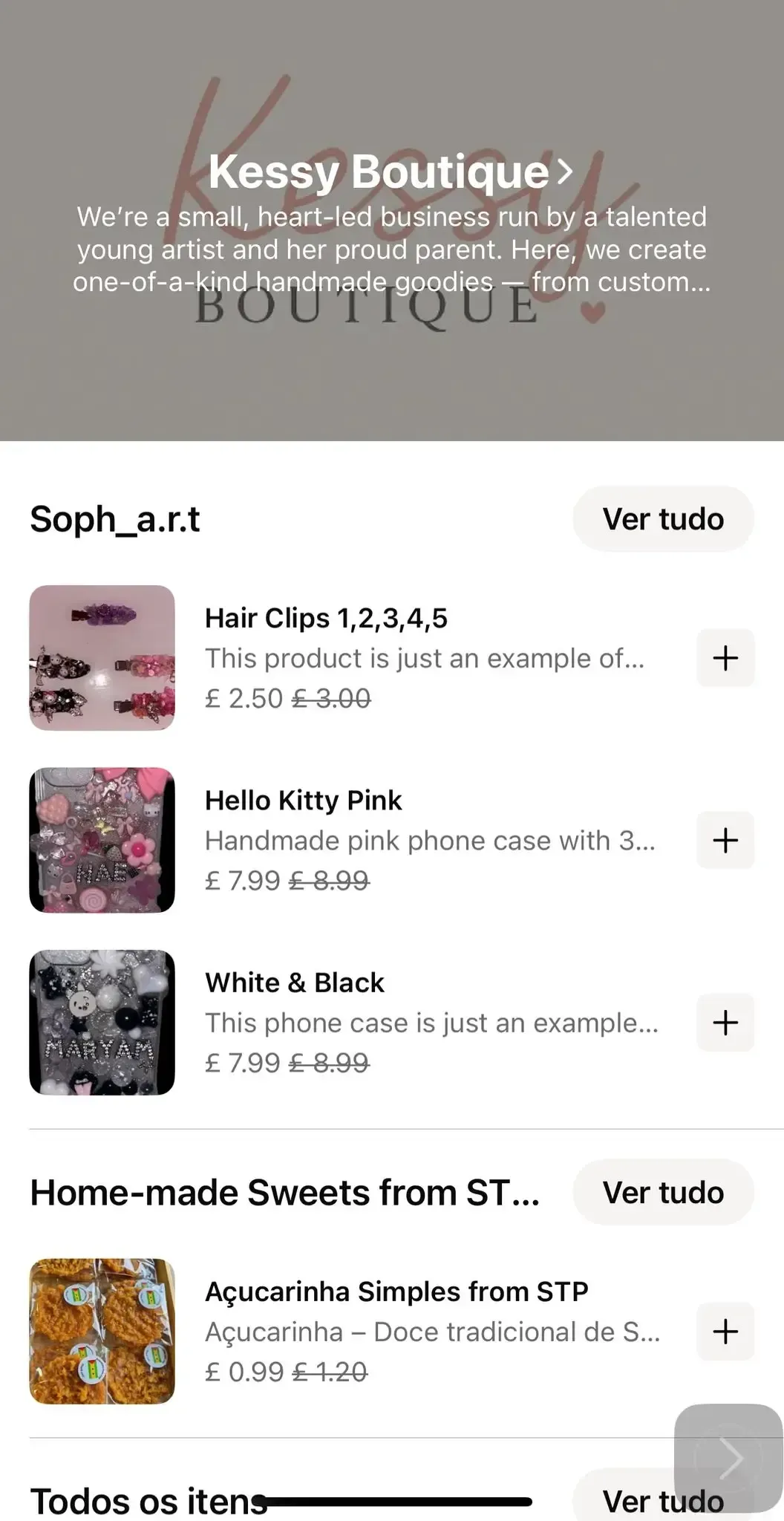Add Hair Clips 1,2,3,4,5 to cart

pos(725,658)
